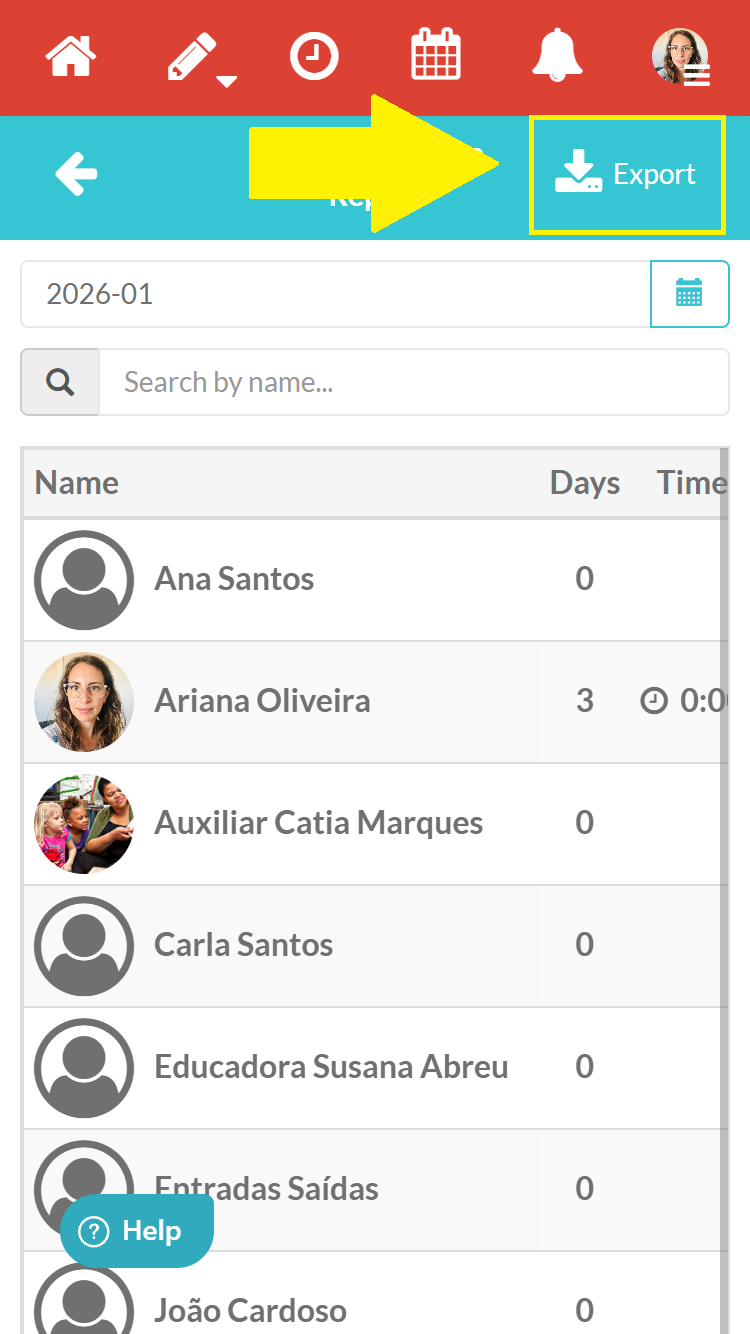Focus the Search by name field
This screenshot has height=1334, width=750.
[x=413, y=382]
